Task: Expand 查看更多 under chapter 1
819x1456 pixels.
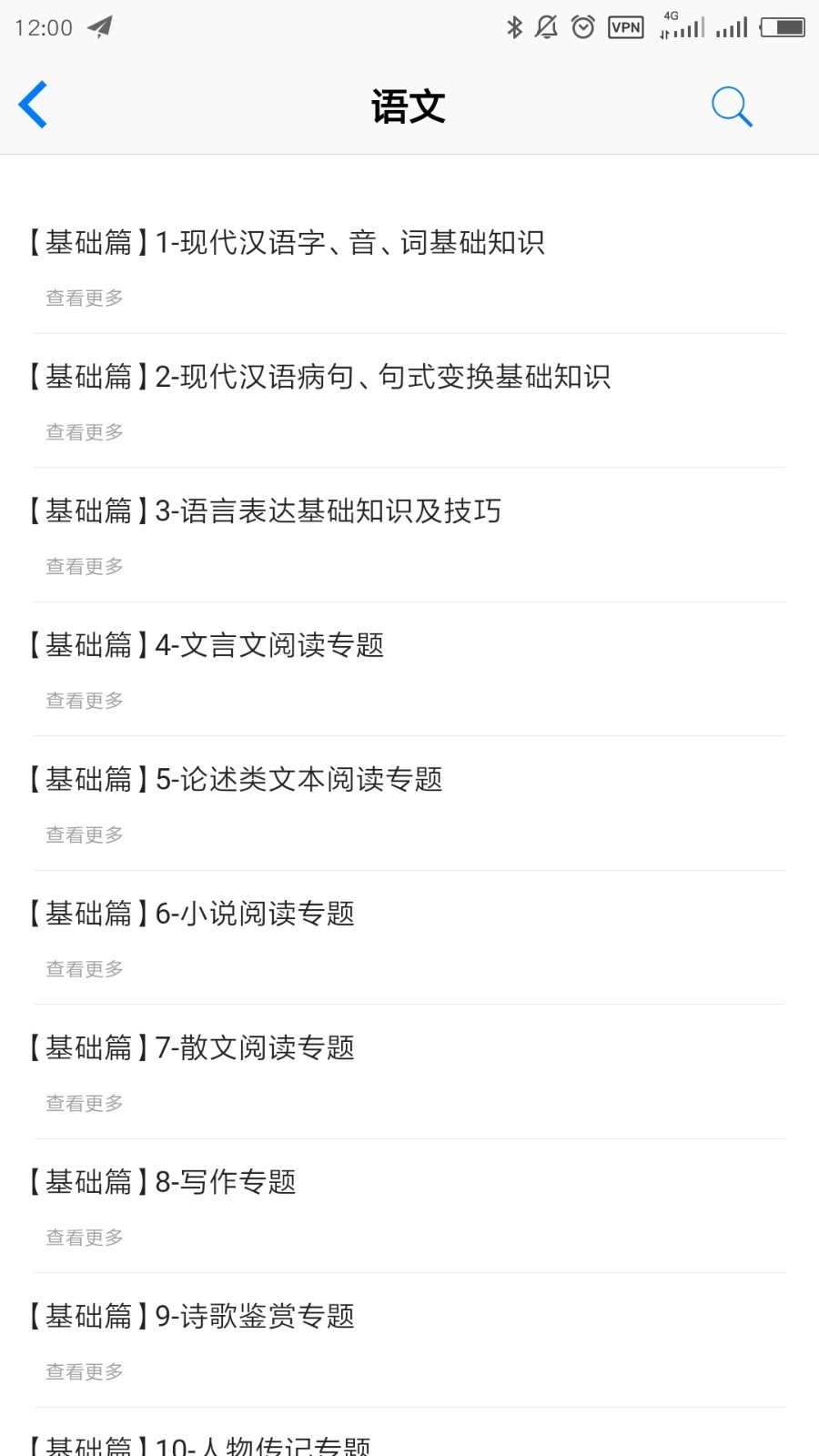Action: pyautogui.click(x=84, y=298)
